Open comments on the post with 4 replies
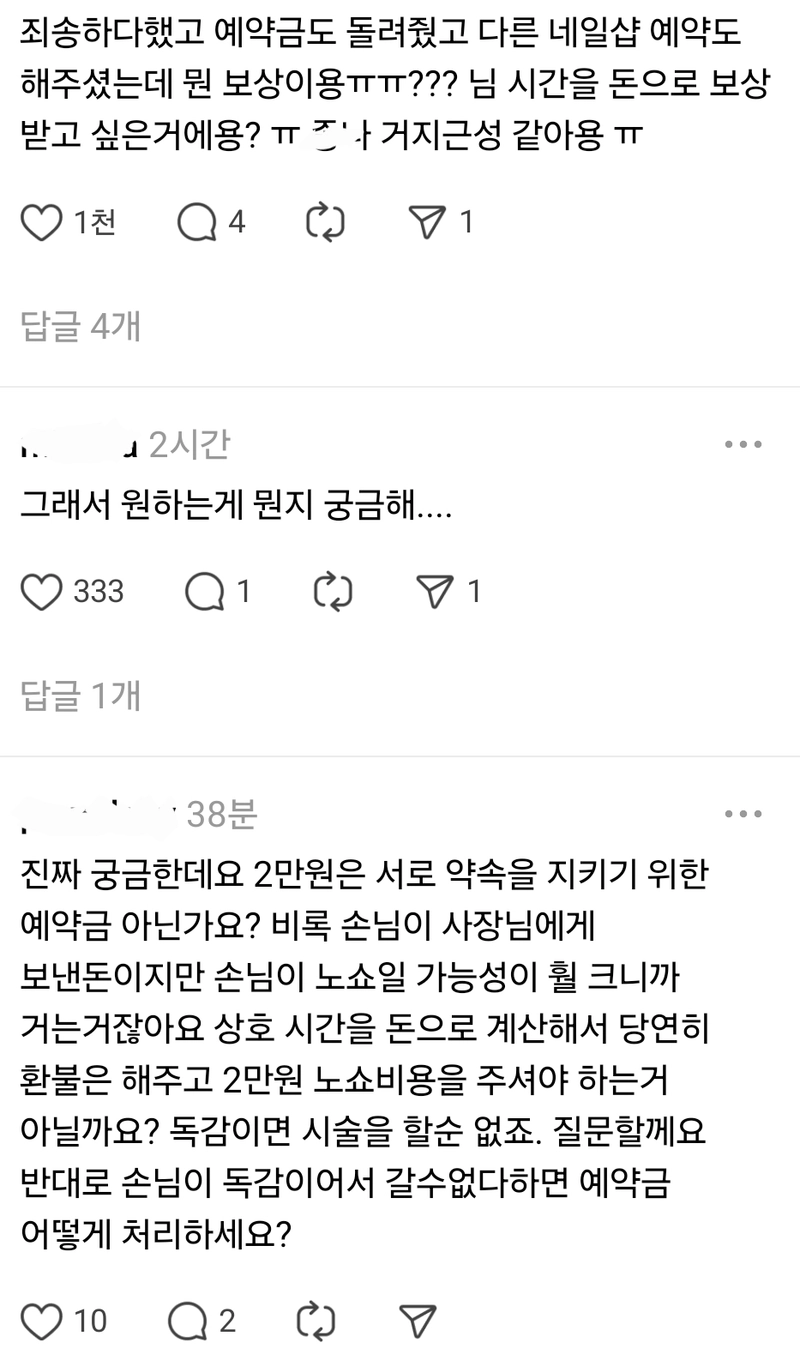 tap(197, 221)
